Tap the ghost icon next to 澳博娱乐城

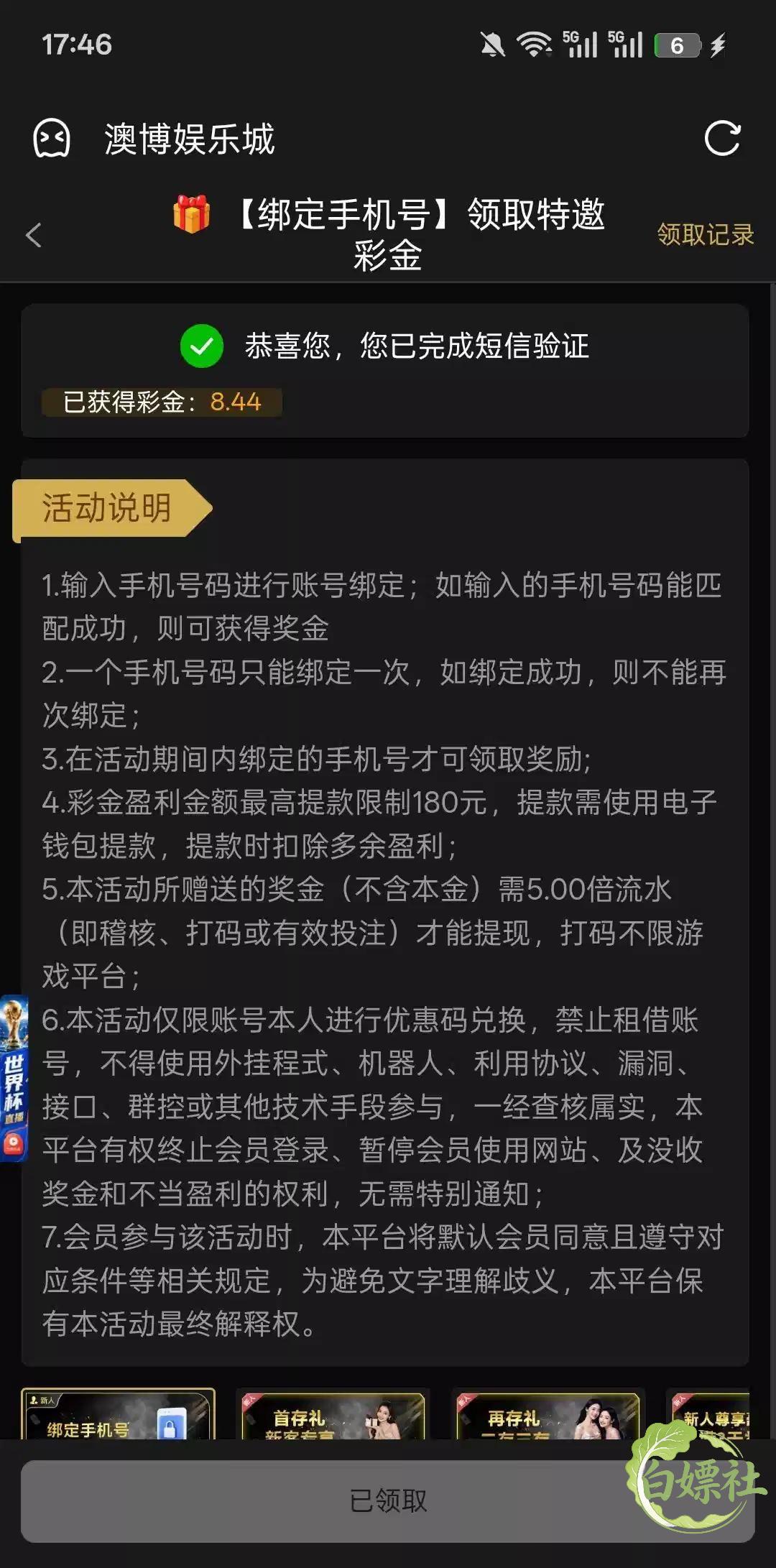[x=52, y=139]
